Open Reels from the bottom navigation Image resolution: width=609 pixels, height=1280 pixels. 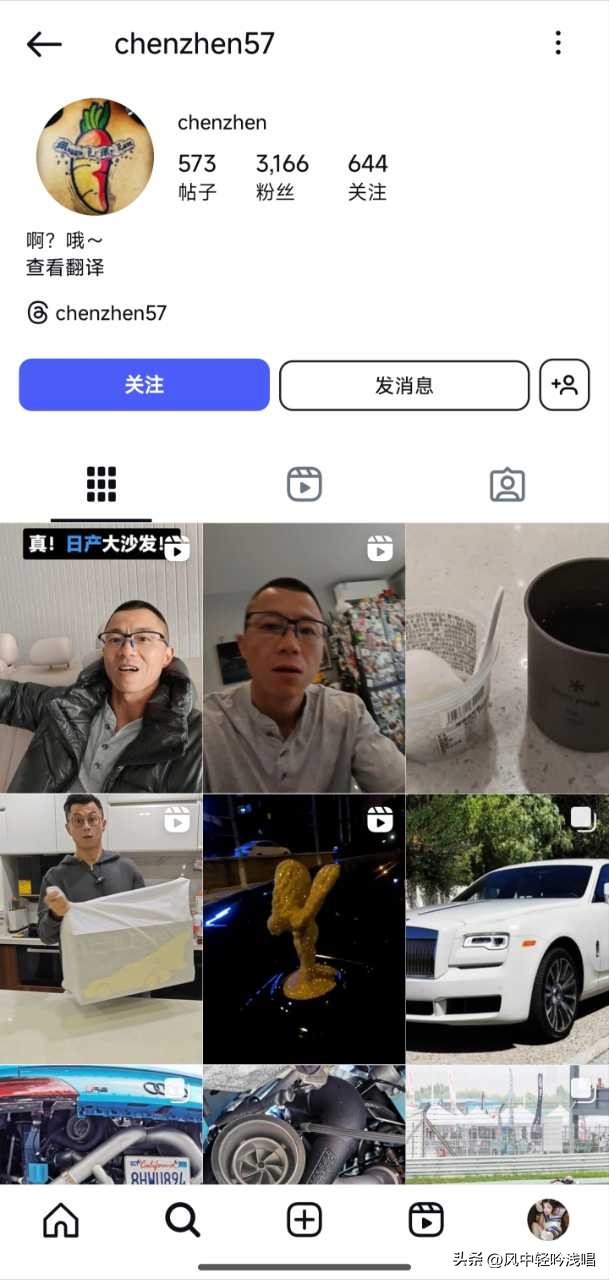pos(426,1220)
